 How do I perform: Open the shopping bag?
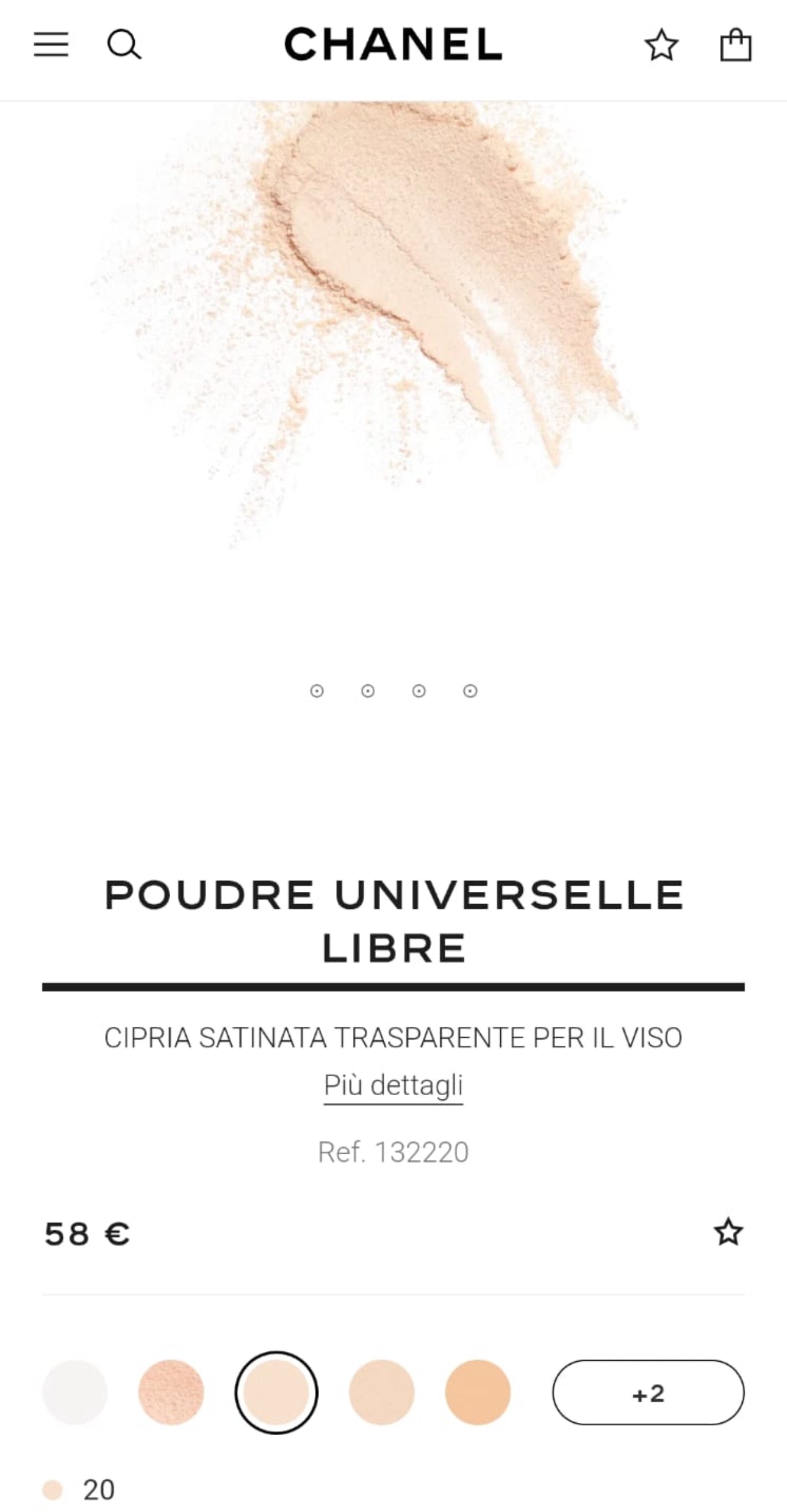click(736, 45)
